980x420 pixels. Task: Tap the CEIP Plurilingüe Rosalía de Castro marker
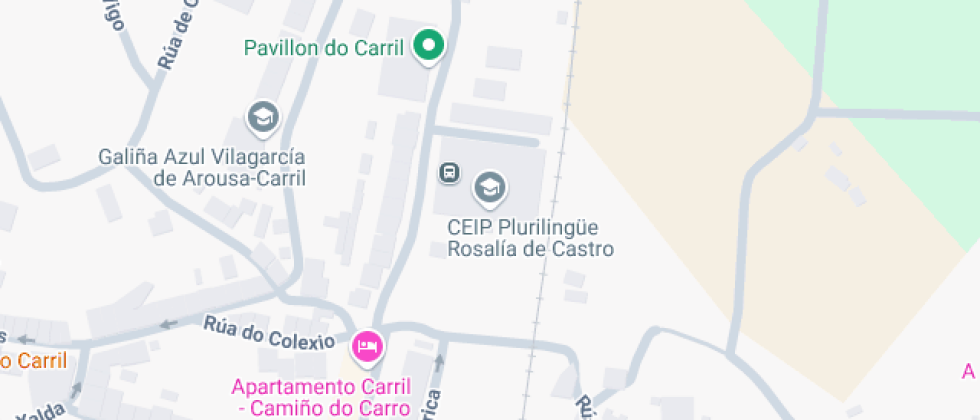point(489,188)
